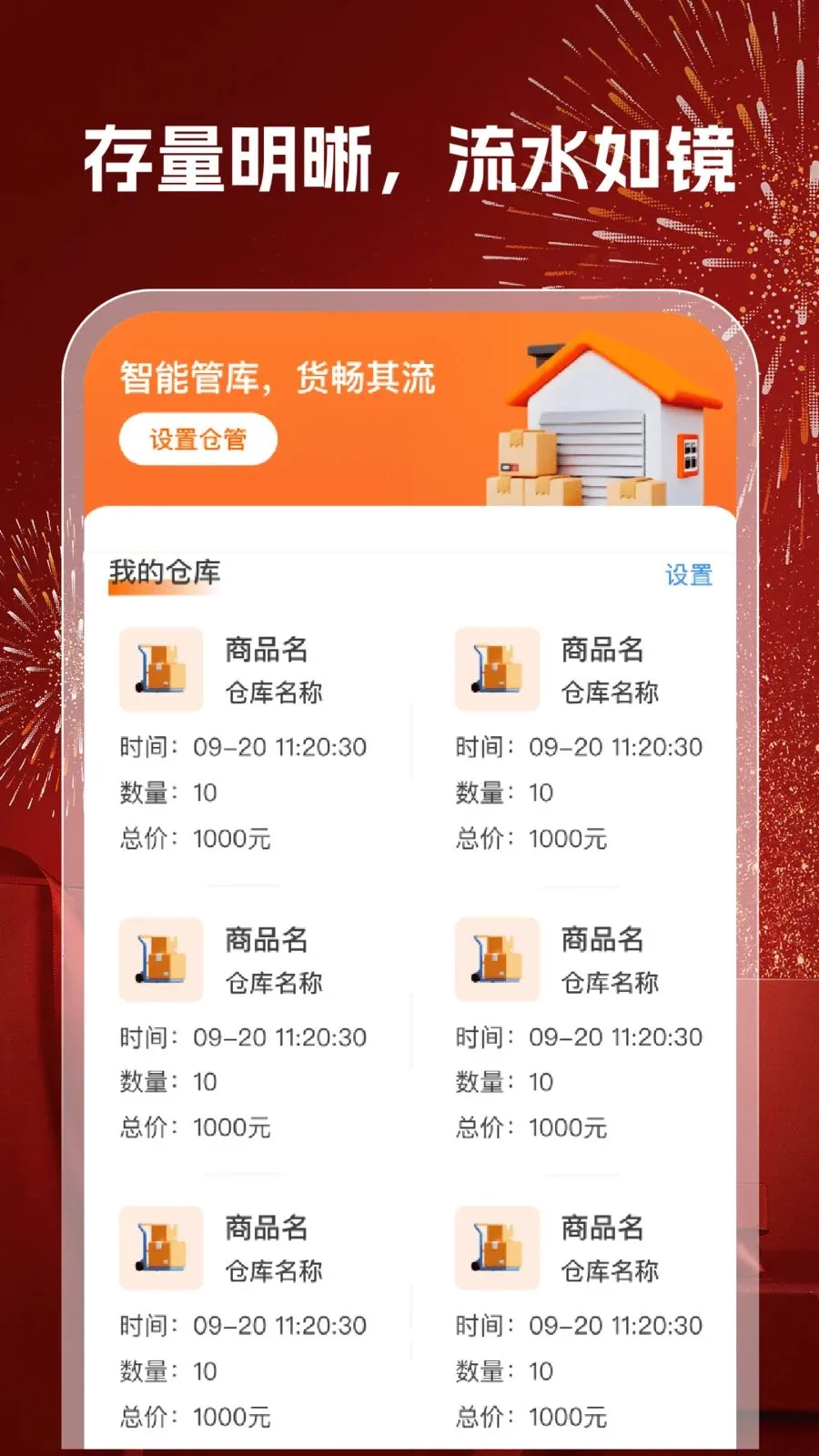
Task: Open 设置 next to 我的仓库
Action: (688, 575)
